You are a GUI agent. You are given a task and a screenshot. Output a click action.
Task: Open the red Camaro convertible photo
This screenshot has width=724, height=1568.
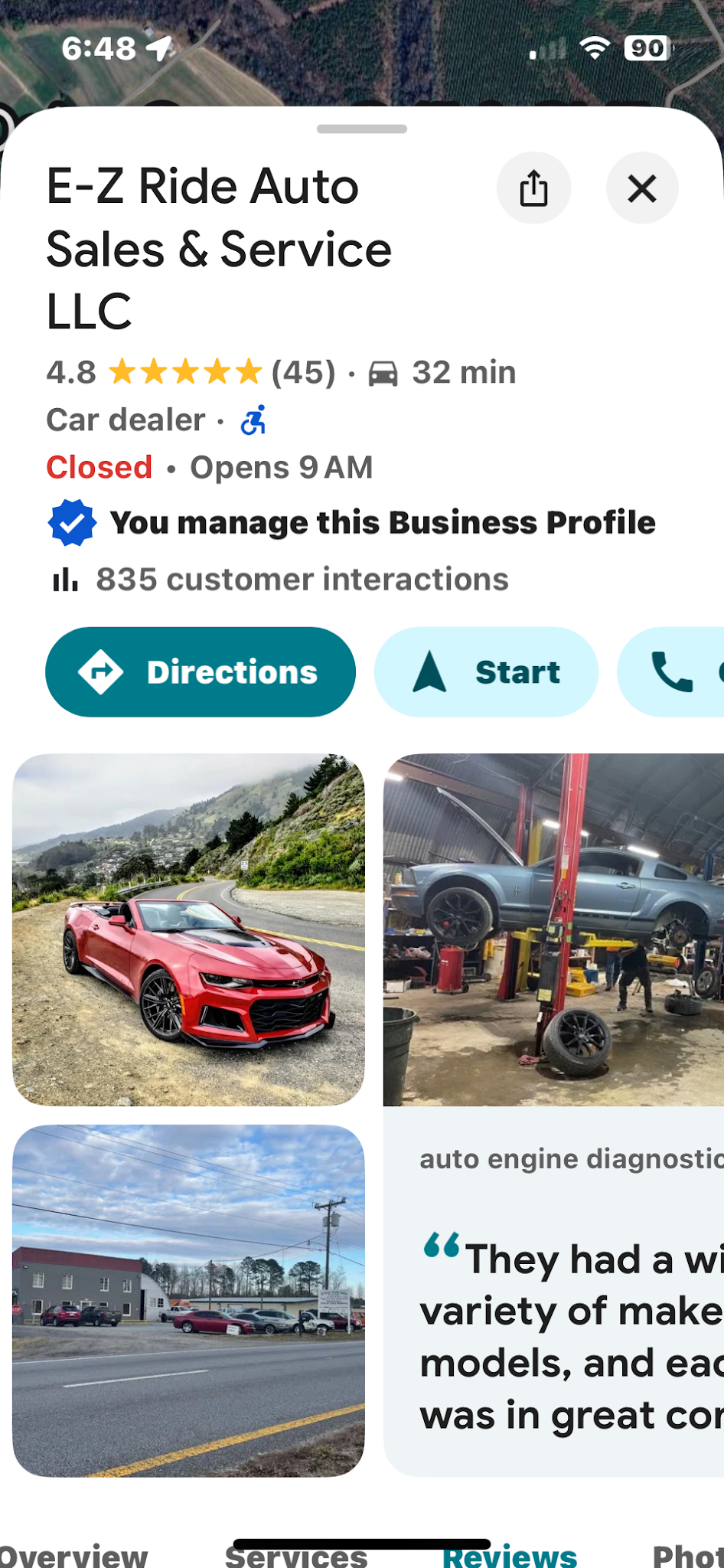coord(188,929)
